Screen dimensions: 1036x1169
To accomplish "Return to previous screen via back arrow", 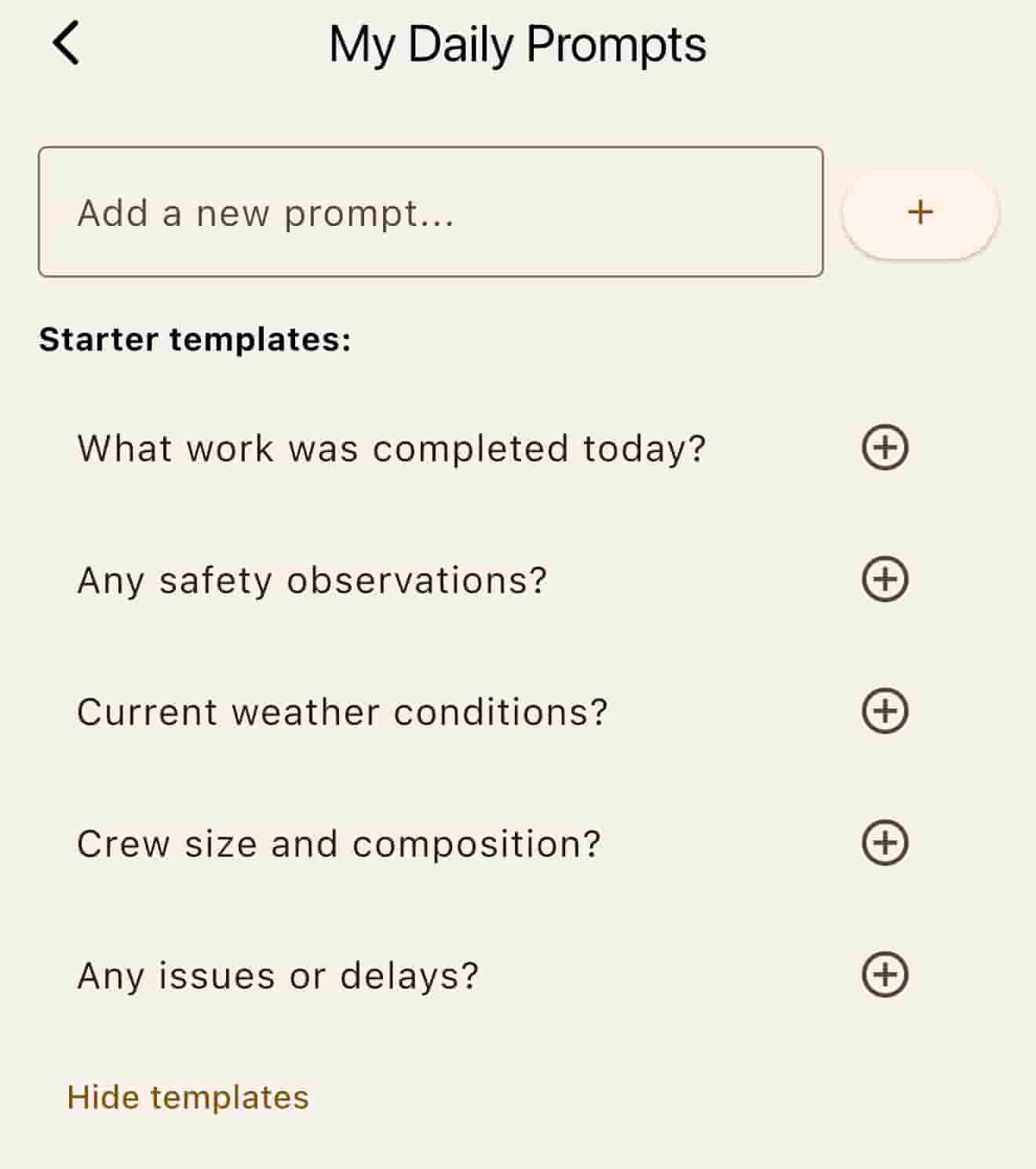I will 66,45.
